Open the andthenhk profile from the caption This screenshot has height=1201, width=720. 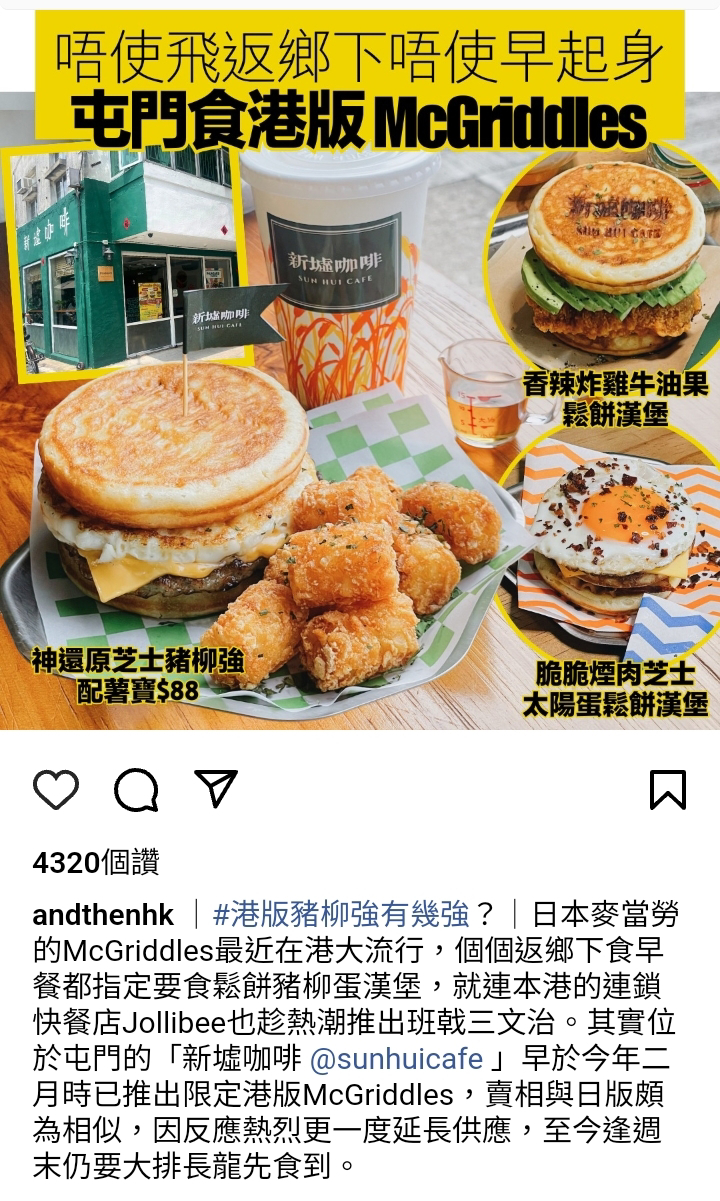tap(103, 915)
